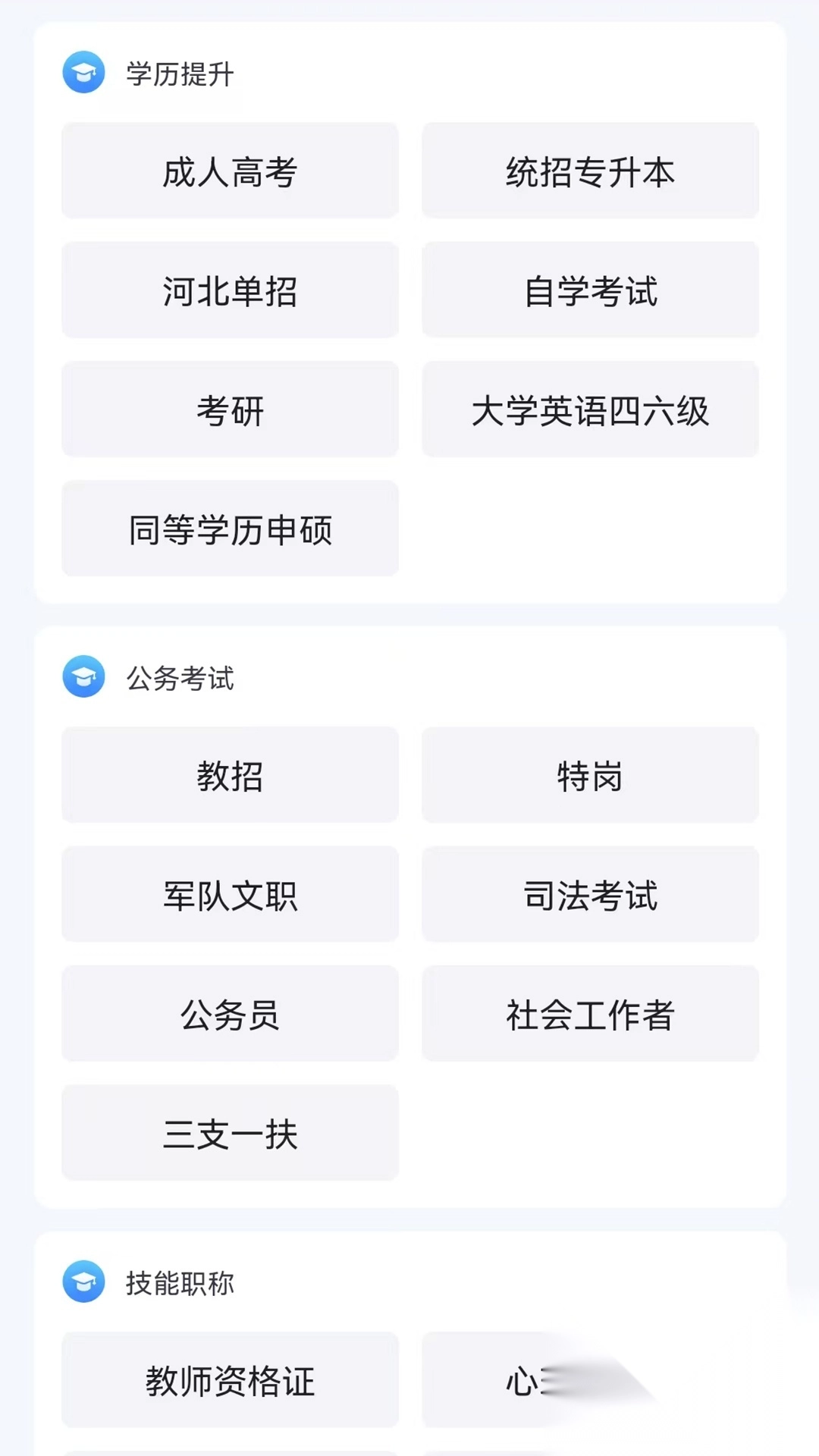Tap the 特岗 button
819x1456 pixels.
pyautogui.click(x=590, y=776)
